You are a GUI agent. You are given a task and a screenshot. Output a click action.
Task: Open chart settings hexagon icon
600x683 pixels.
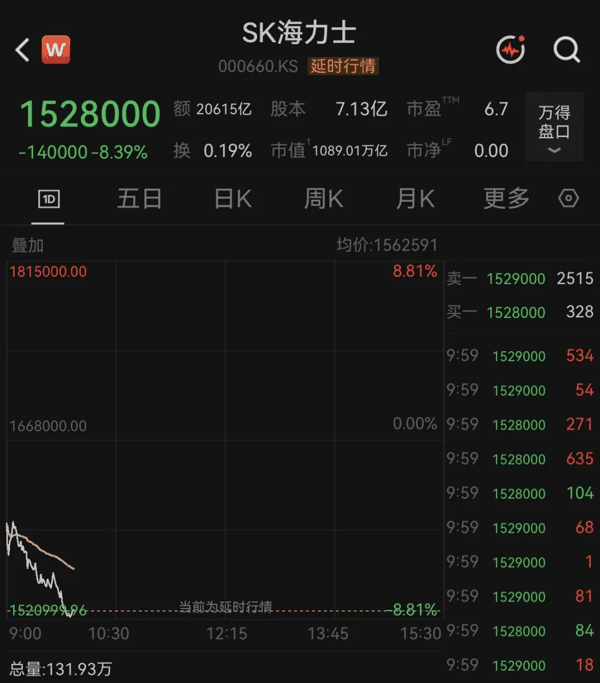click(569, 199)
